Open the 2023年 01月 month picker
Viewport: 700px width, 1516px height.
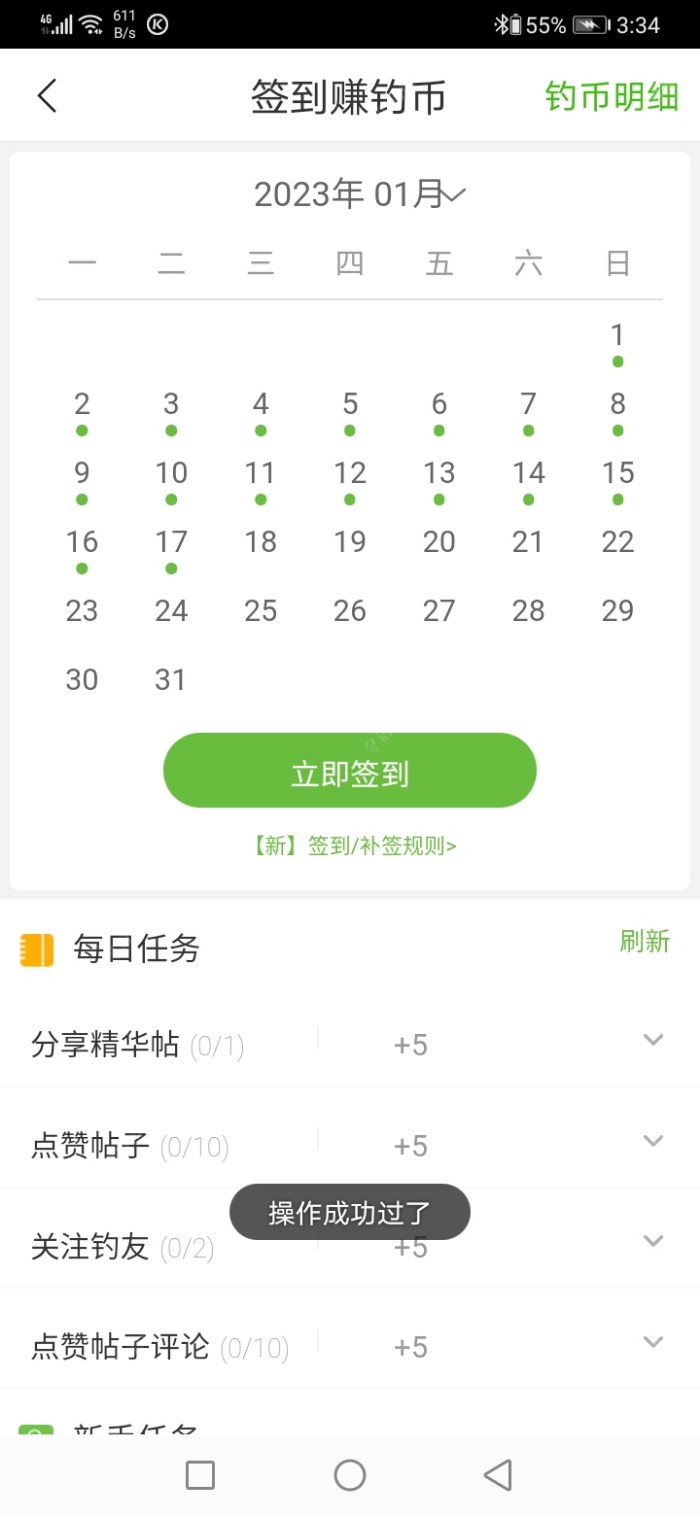point(360,194)
